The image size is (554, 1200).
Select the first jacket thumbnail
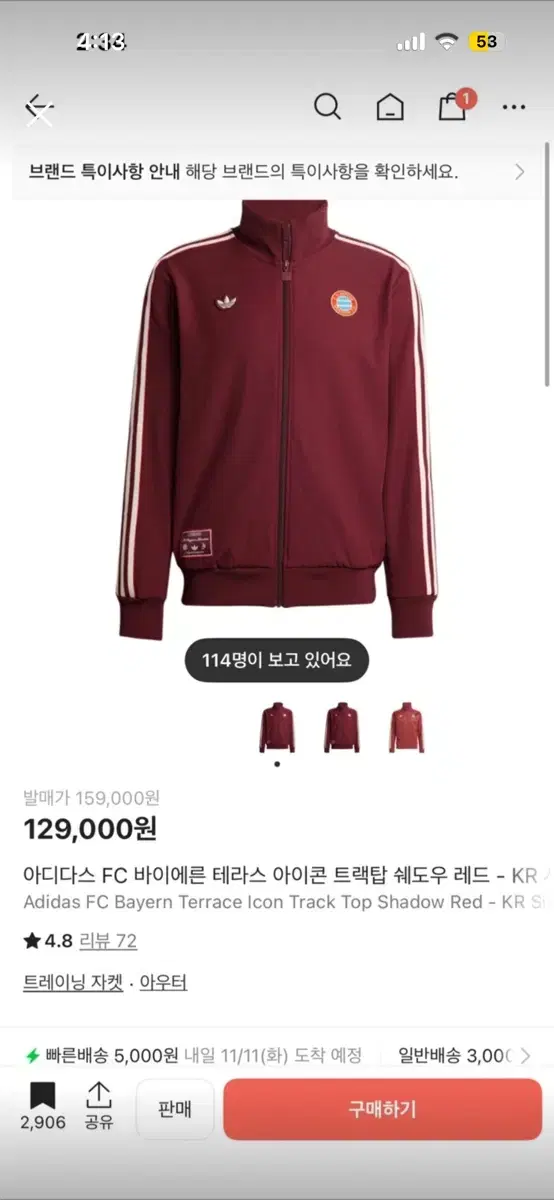coord(277,728)
